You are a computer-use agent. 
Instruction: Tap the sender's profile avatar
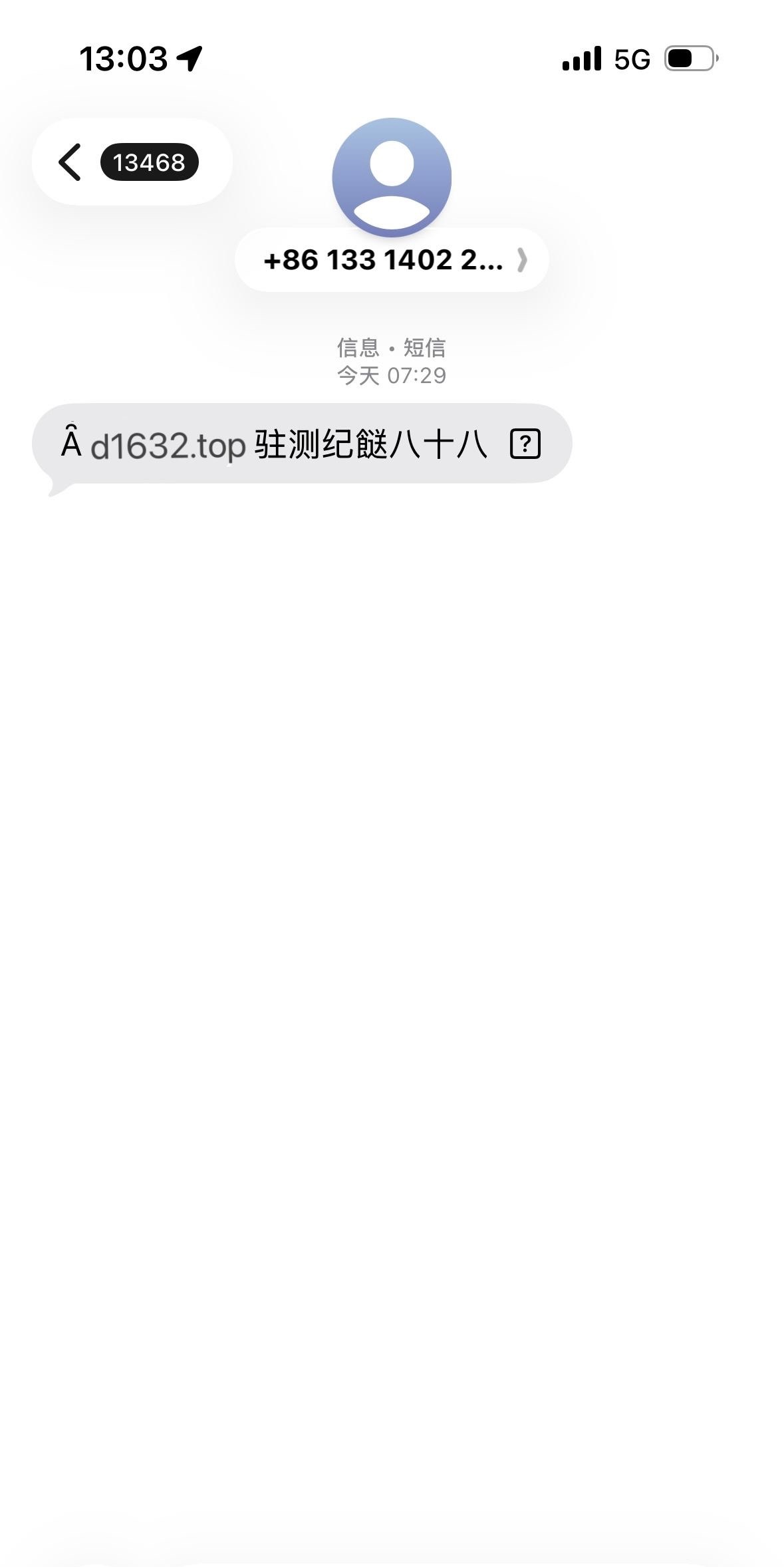[392, 177]
